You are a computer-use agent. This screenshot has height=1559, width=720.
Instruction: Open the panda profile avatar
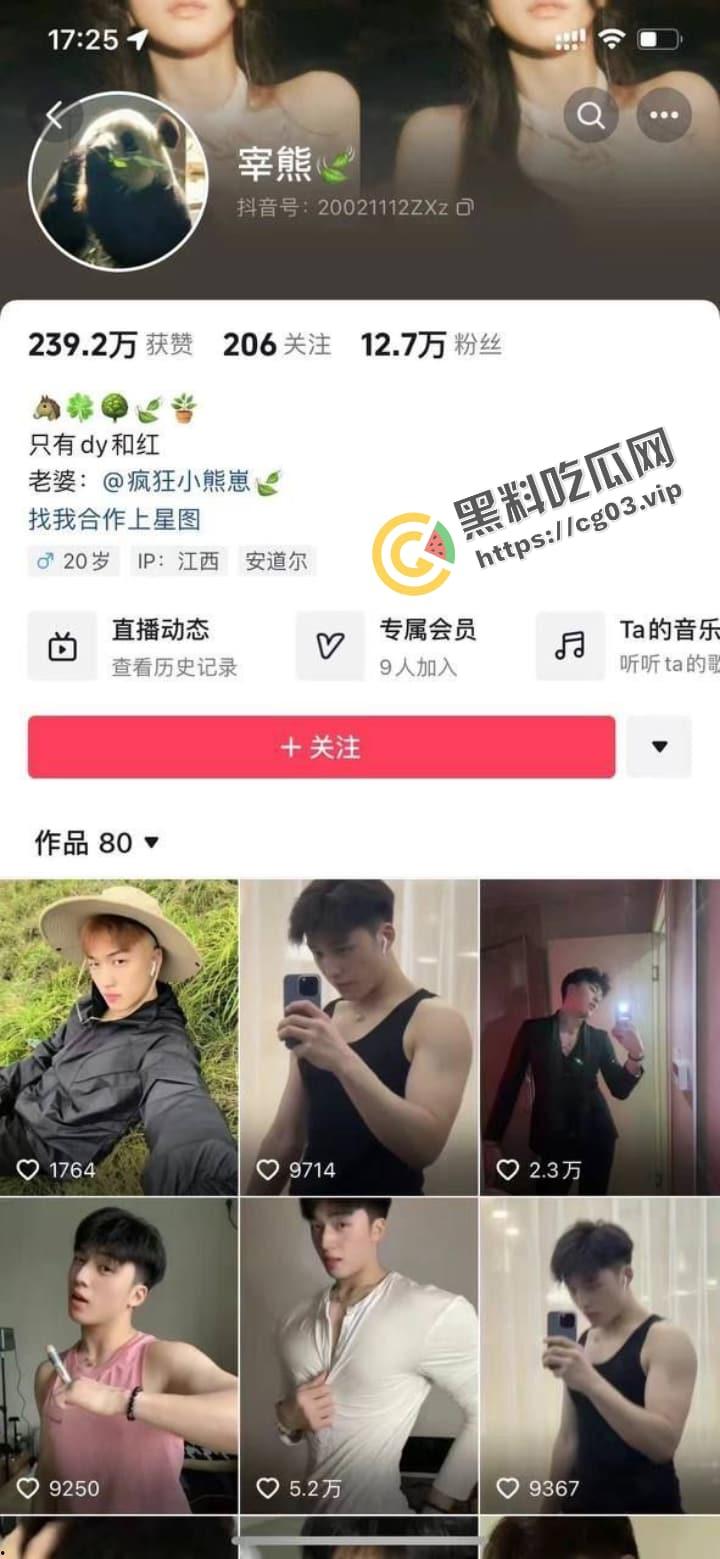pyautogui.click(x=120, y=178)
